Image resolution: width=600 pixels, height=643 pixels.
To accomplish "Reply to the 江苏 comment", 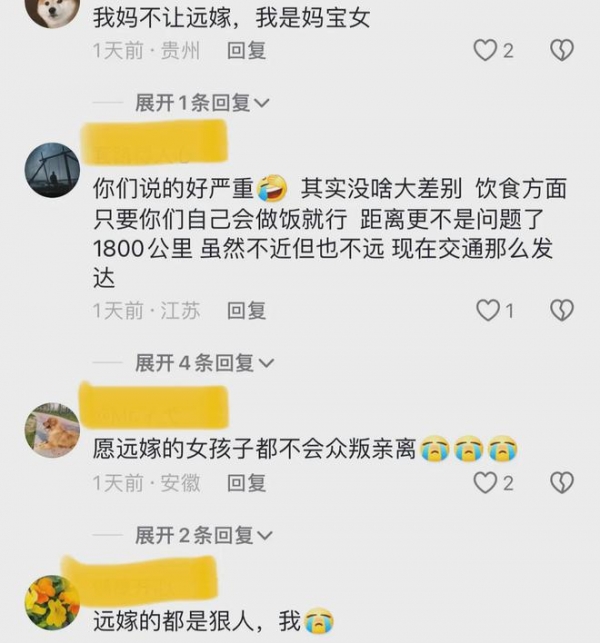I will 246,311.
